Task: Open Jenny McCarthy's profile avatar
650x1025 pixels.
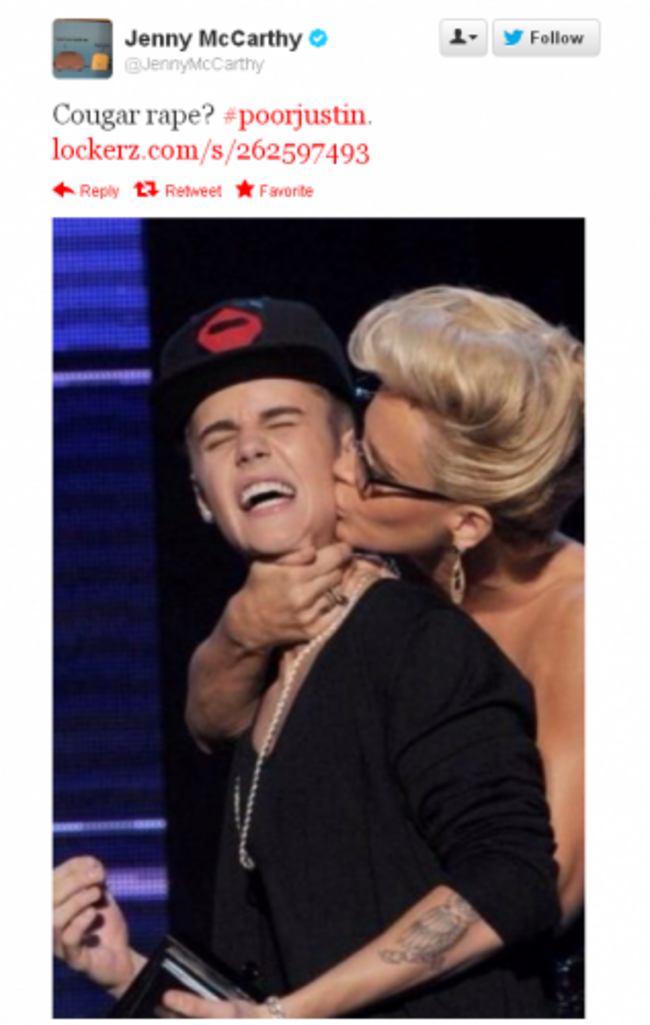Action: click(82, 48)
